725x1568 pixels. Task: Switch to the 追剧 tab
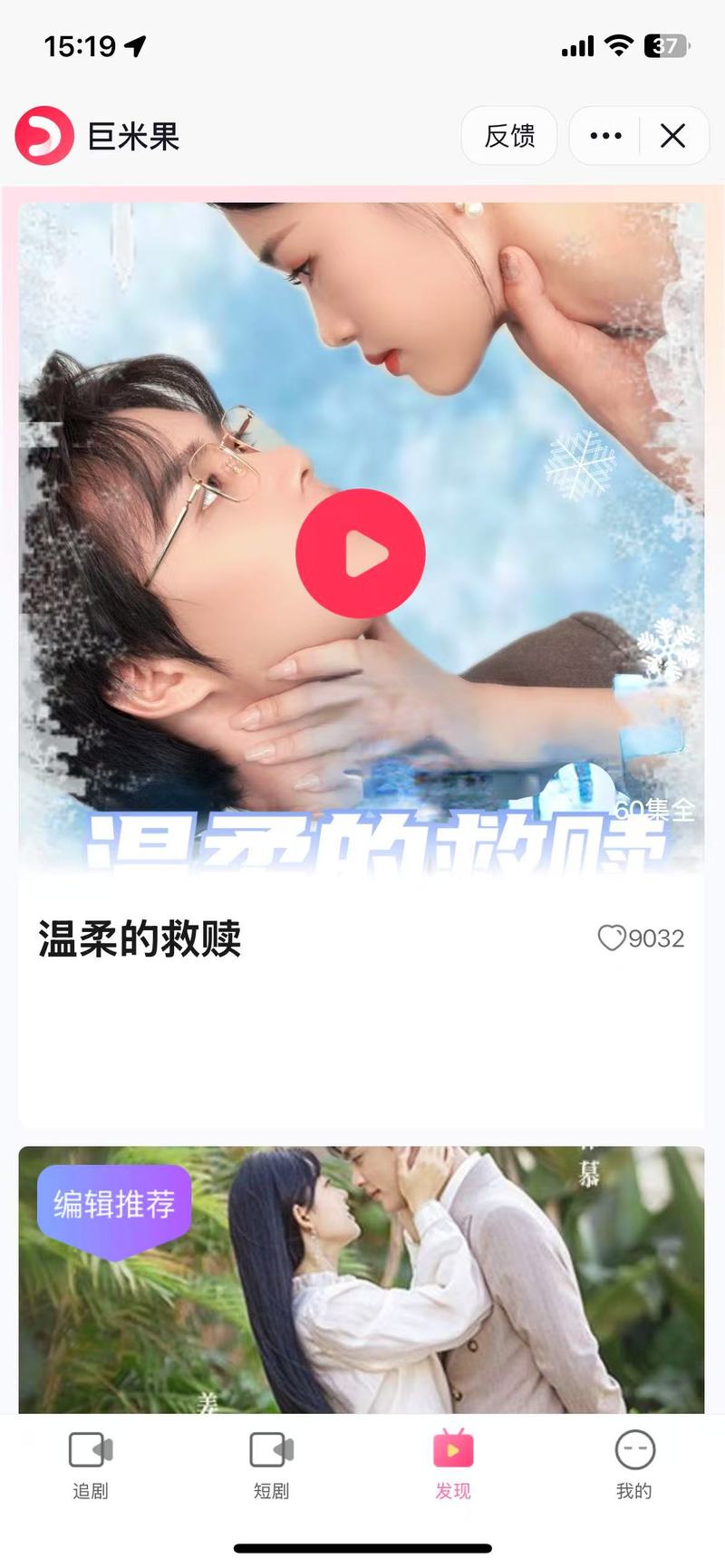pos(91,1464)
